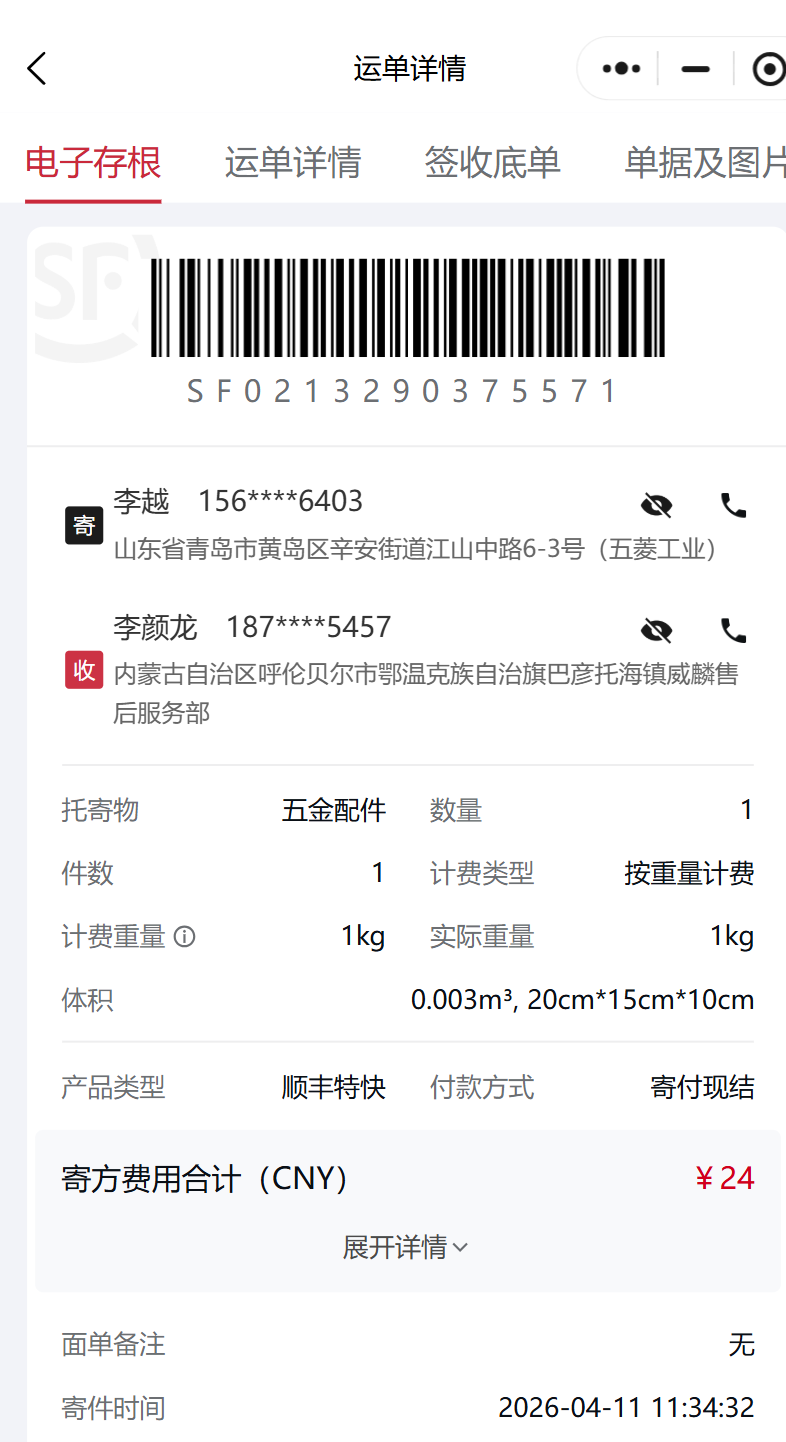Screen dimensions: 786x1442
Task: Switch to the 签收底单 tab
Action: click(x=492, y=163)
